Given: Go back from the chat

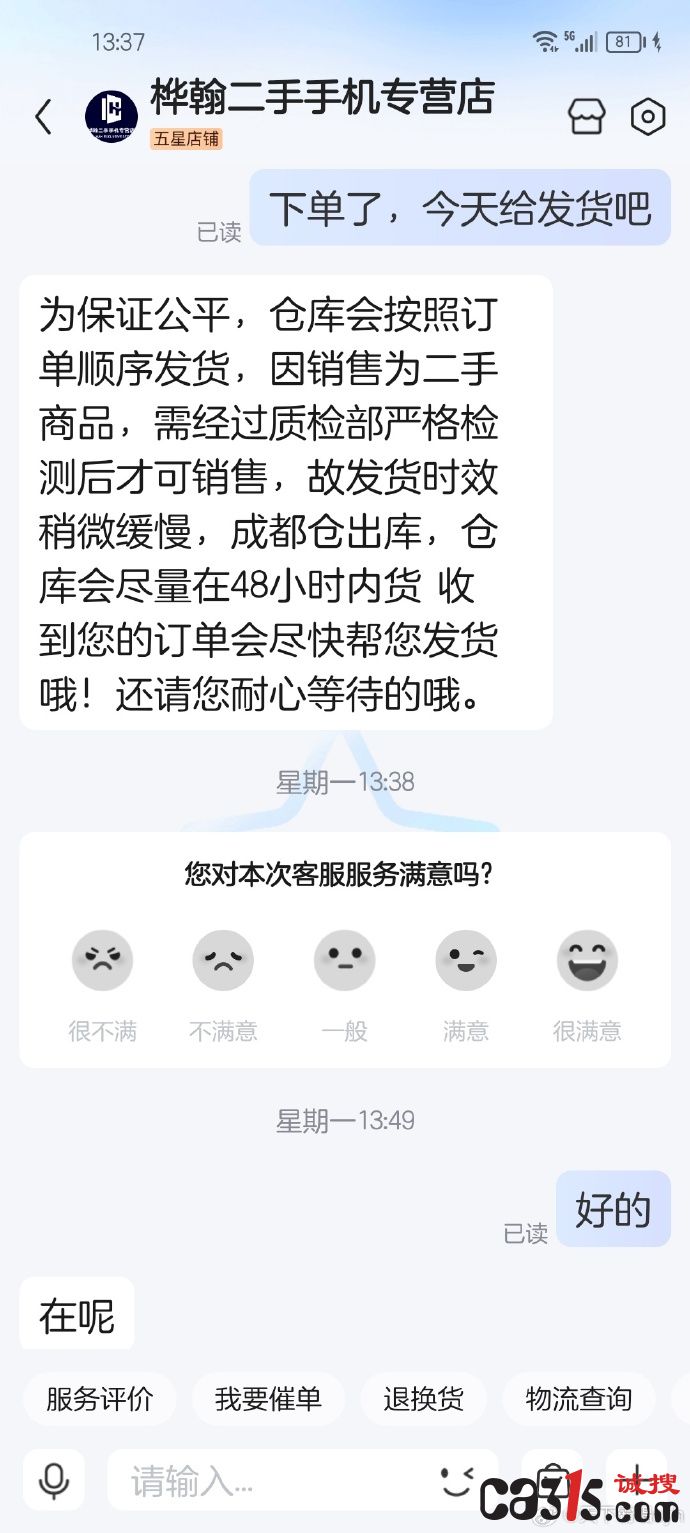Looking at the screenshot, I should coord(43,117).
